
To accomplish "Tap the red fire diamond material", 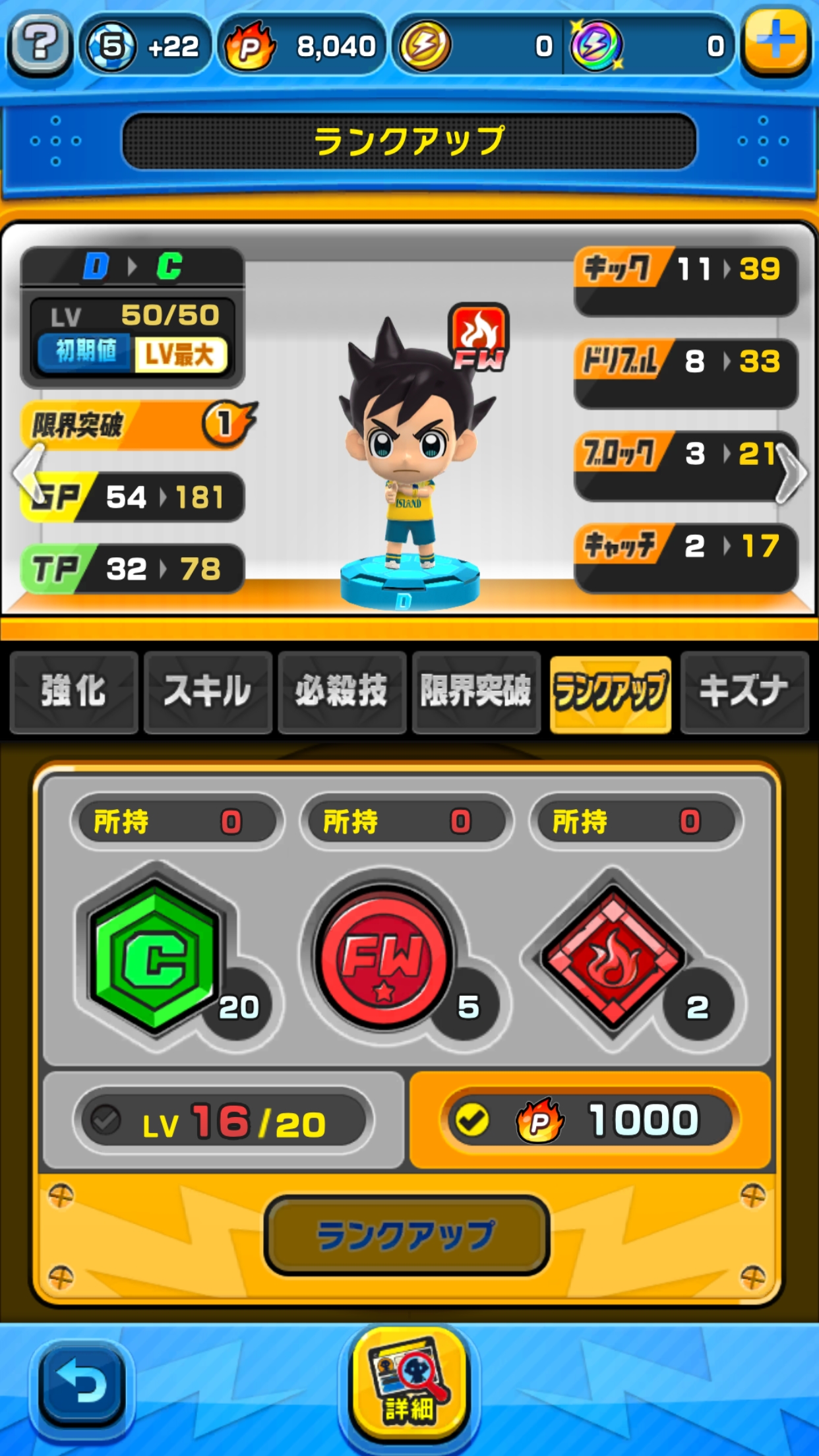I will 613,957.
